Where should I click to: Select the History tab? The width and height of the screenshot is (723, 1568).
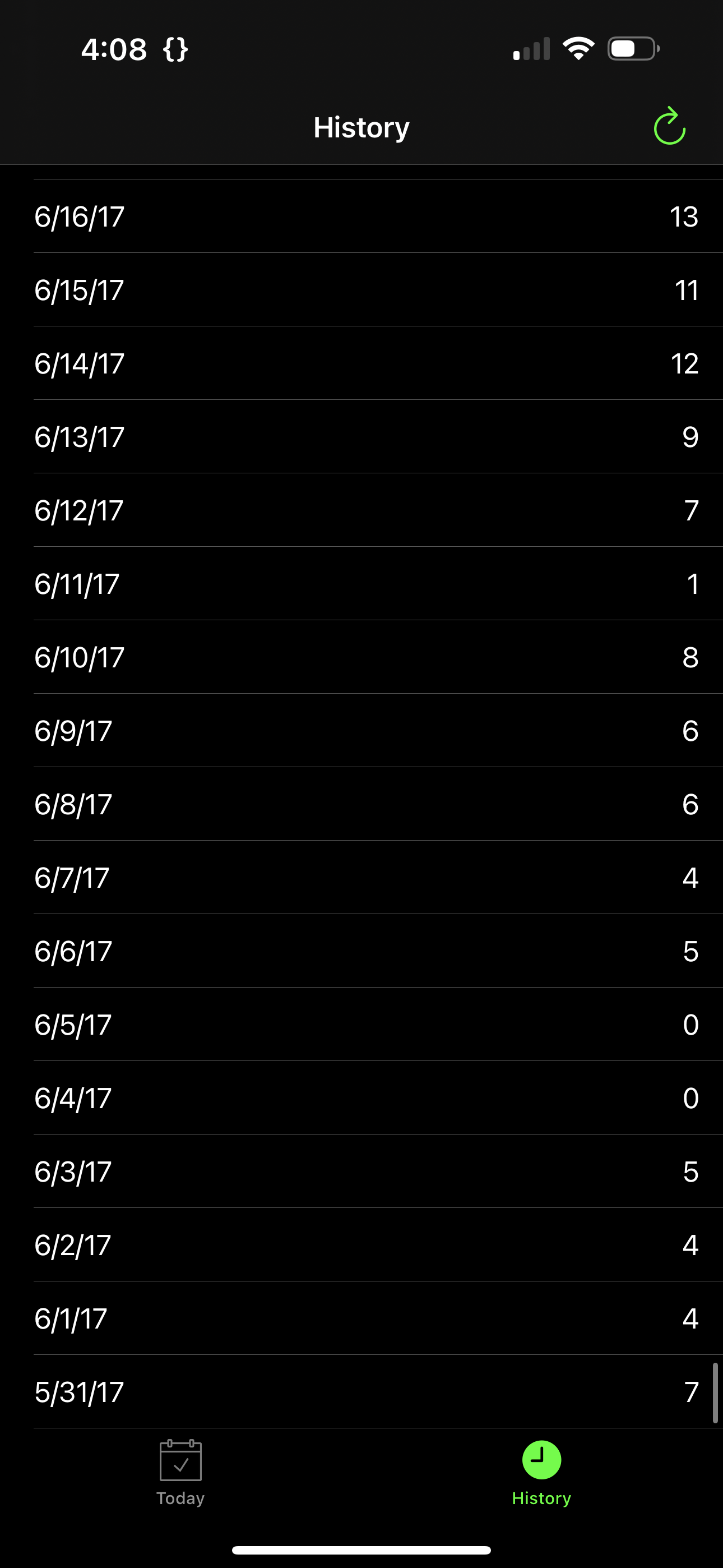[x=541, y=1473]
